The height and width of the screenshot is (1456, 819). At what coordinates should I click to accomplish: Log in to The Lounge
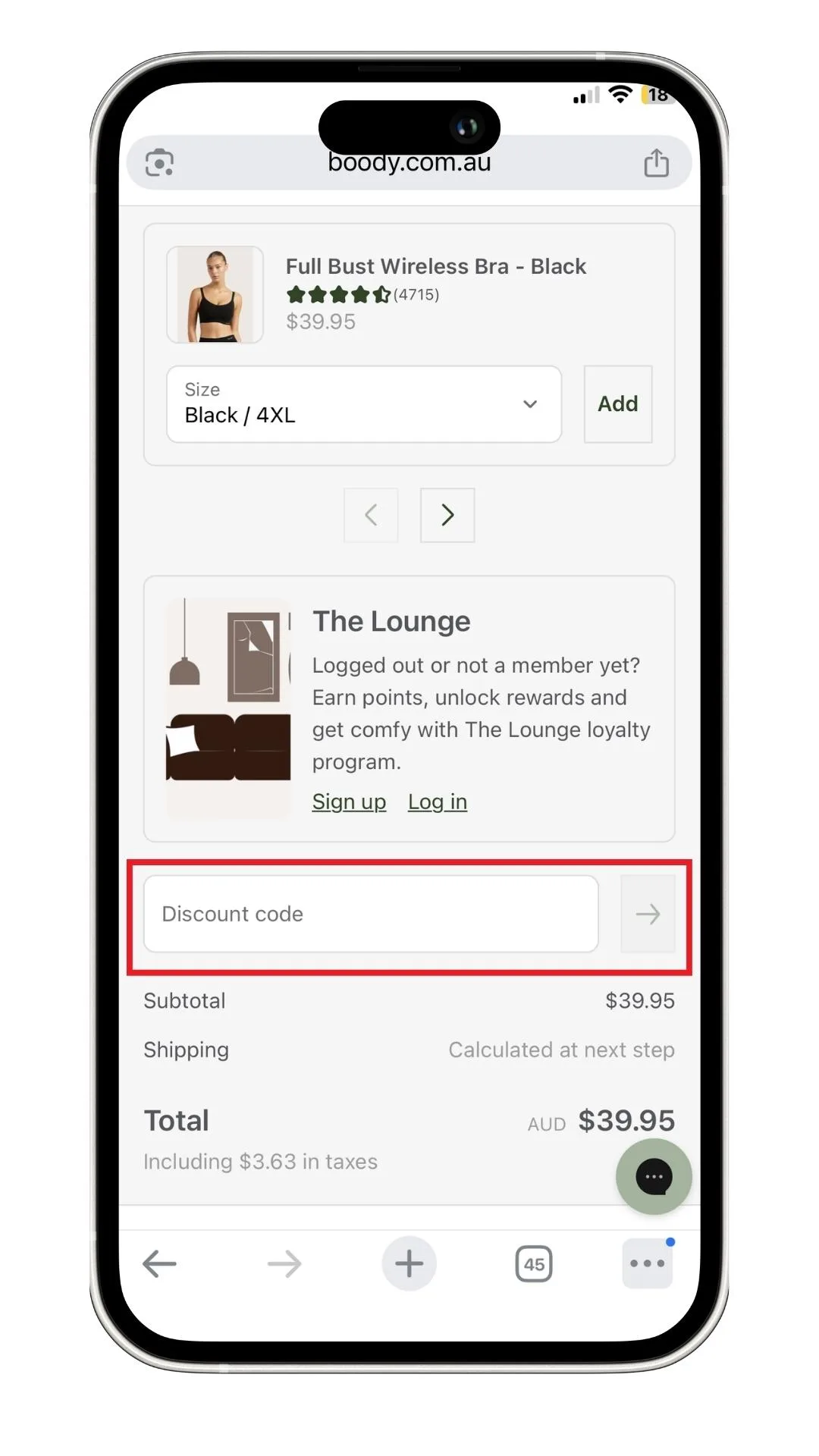point(437,802)
